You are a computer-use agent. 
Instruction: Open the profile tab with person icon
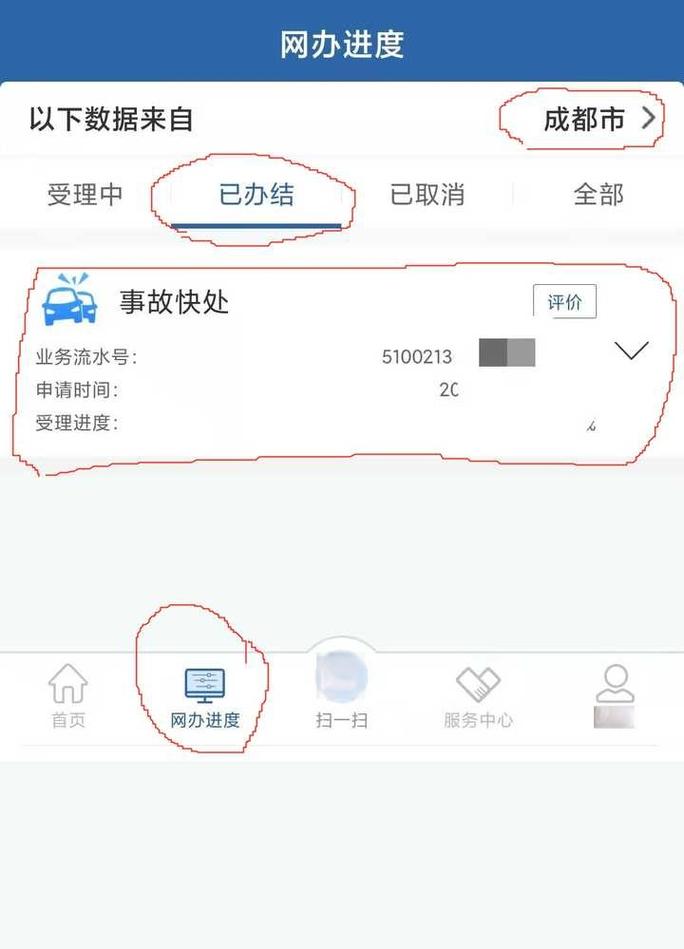(614, 694)
